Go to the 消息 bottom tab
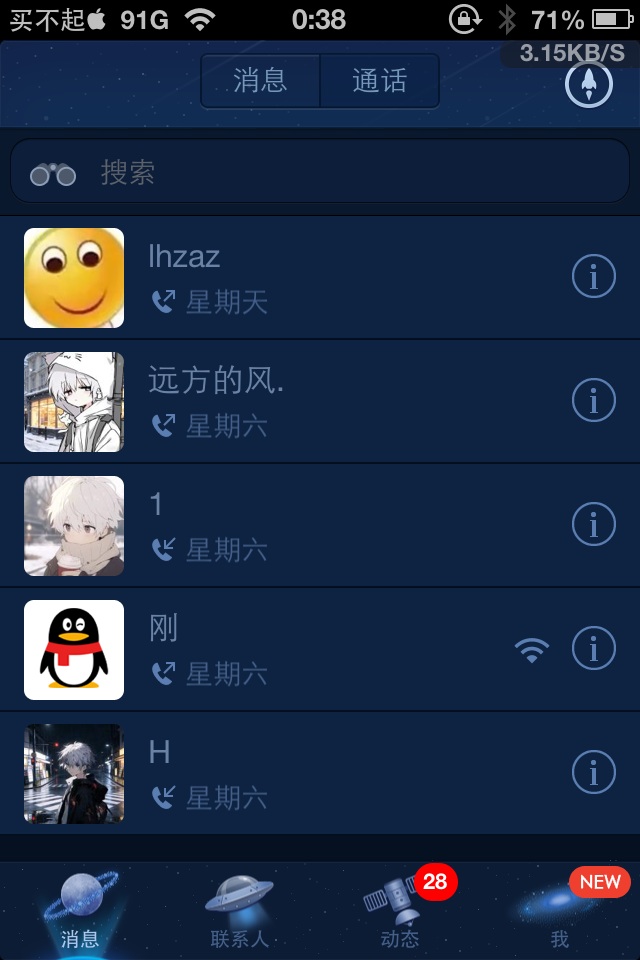Viewport: 640px width, 960px height. tap(80, 912)
